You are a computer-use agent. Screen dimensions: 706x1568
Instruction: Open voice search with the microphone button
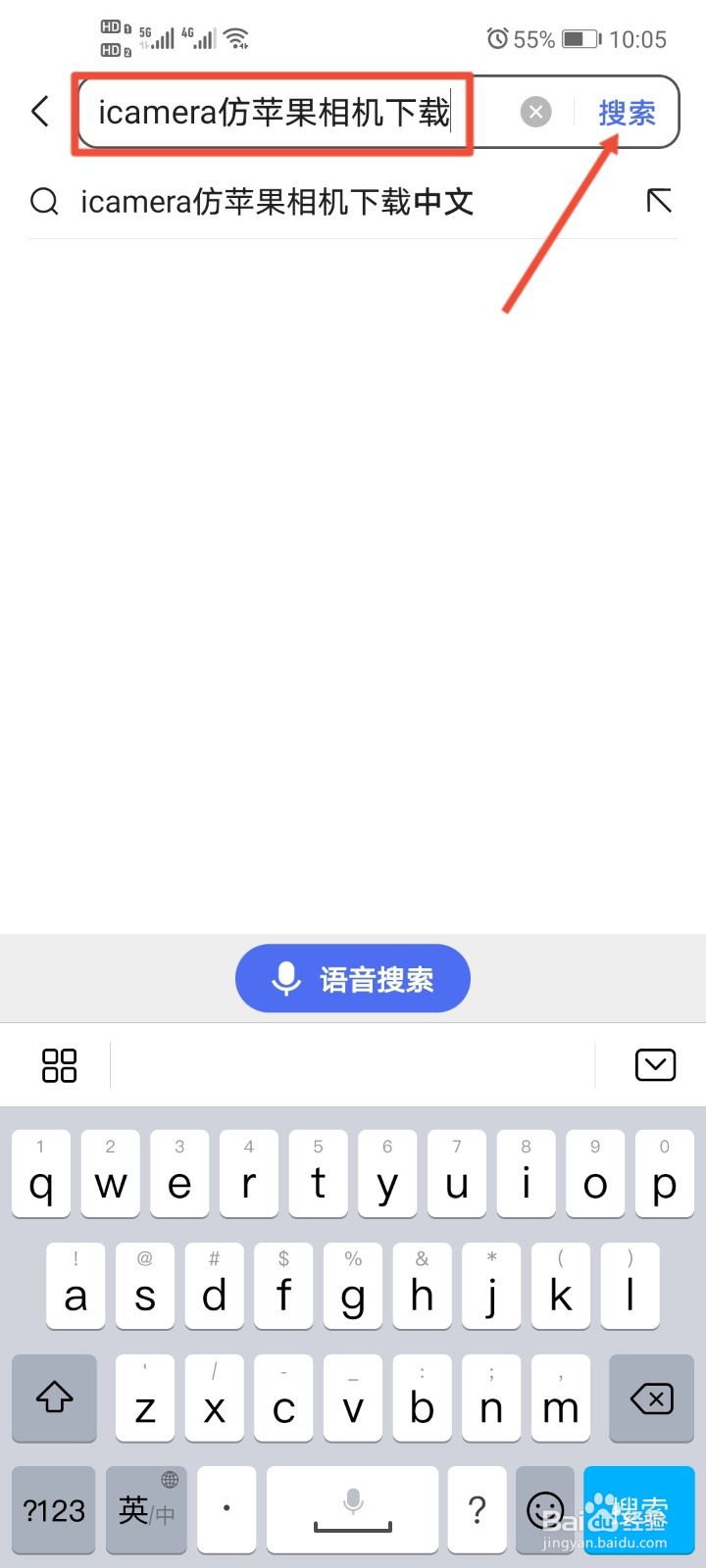pos(351,977)
